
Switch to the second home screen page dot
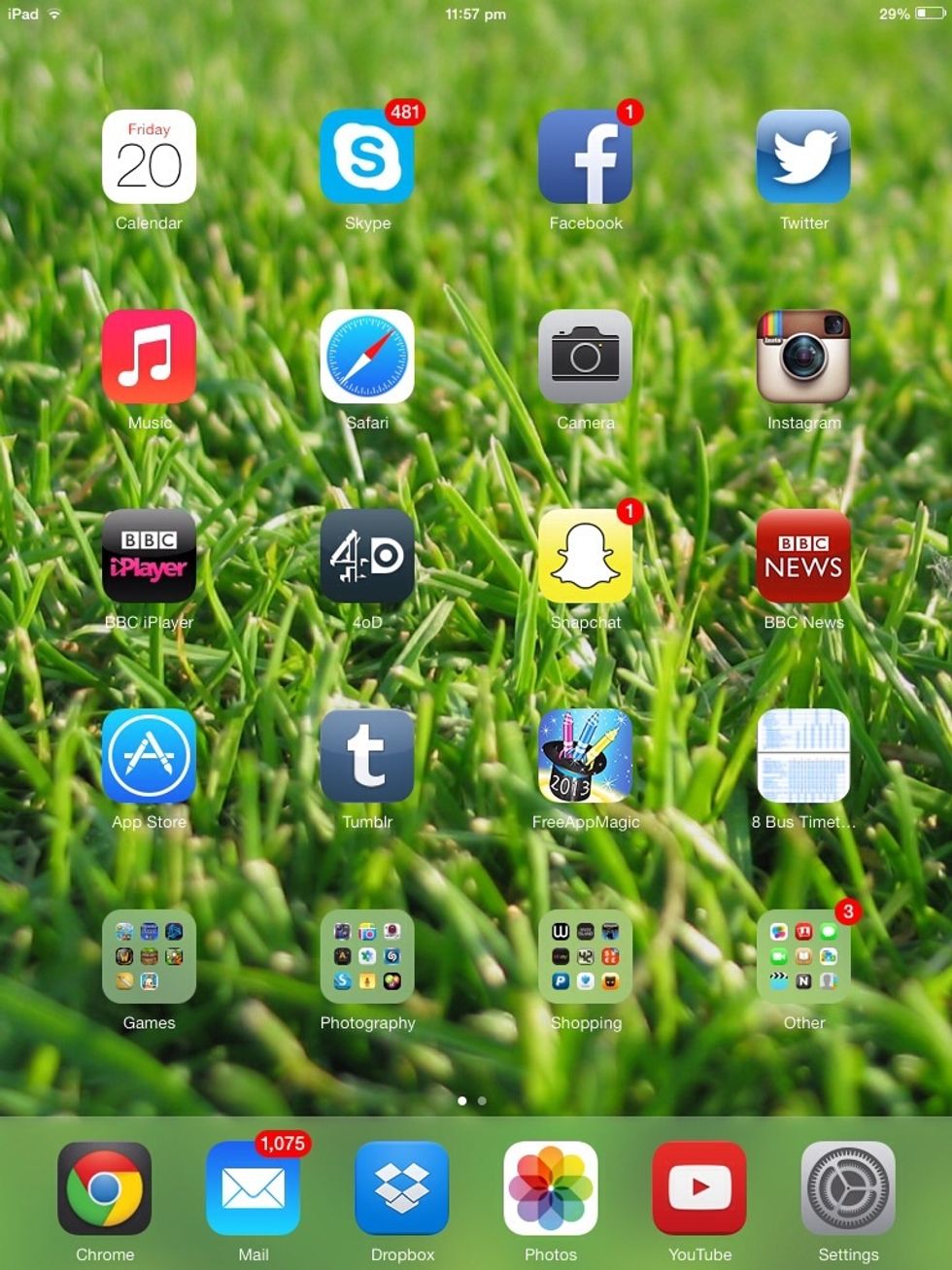[x=482, y=1101]
